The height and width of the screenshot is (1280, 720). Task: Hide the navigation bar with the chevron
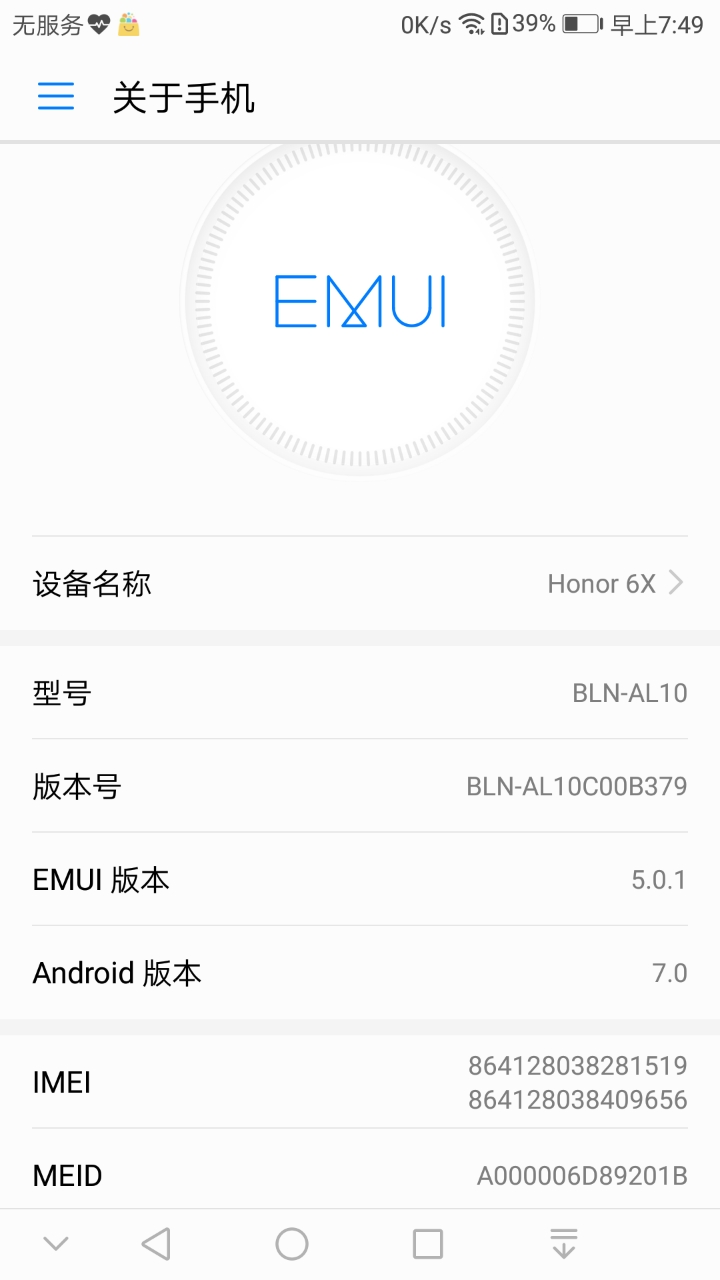56,1244
